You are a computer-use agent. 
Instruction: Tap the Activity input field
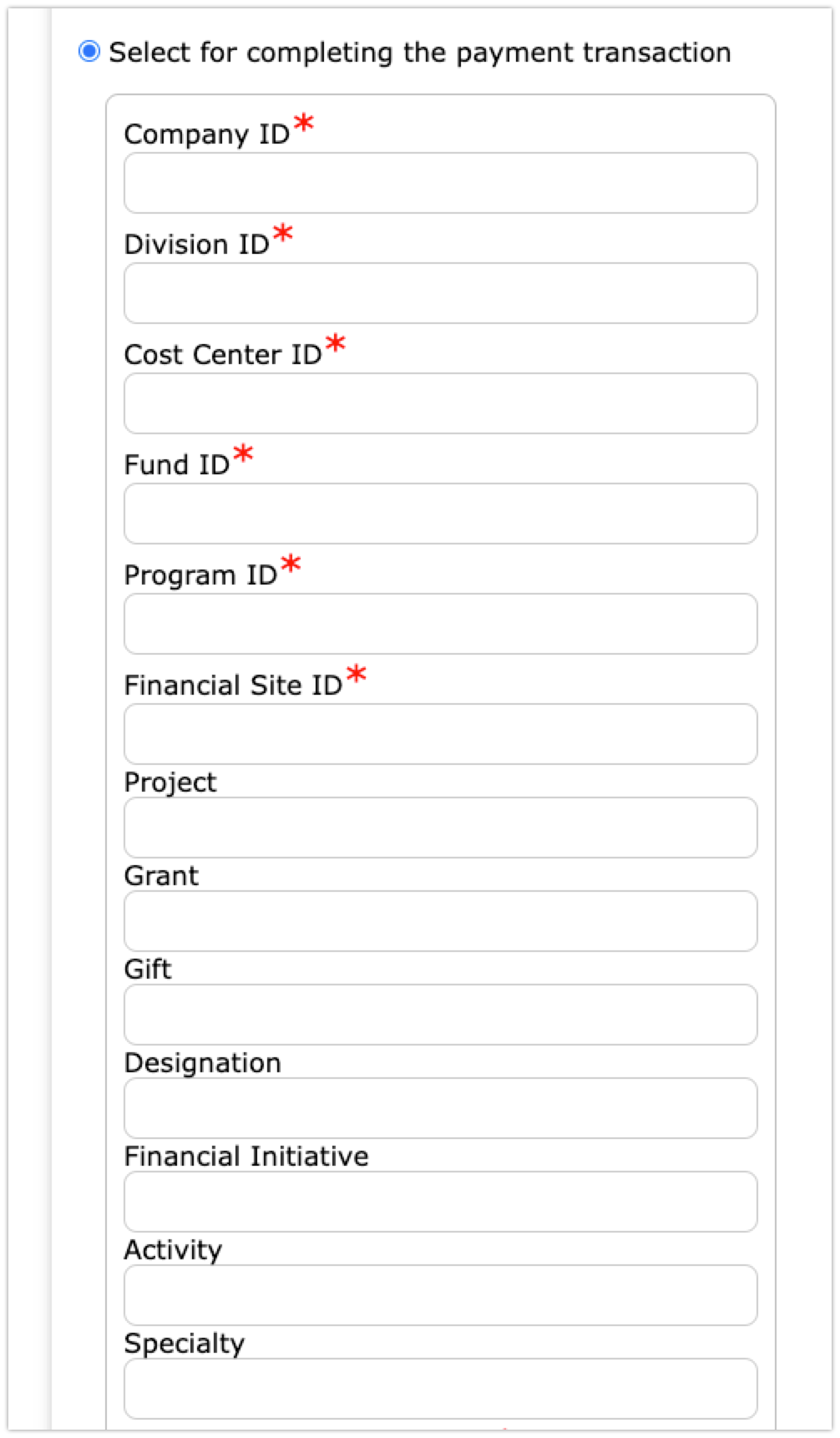pyautogui.click(x=441, y=1295)
